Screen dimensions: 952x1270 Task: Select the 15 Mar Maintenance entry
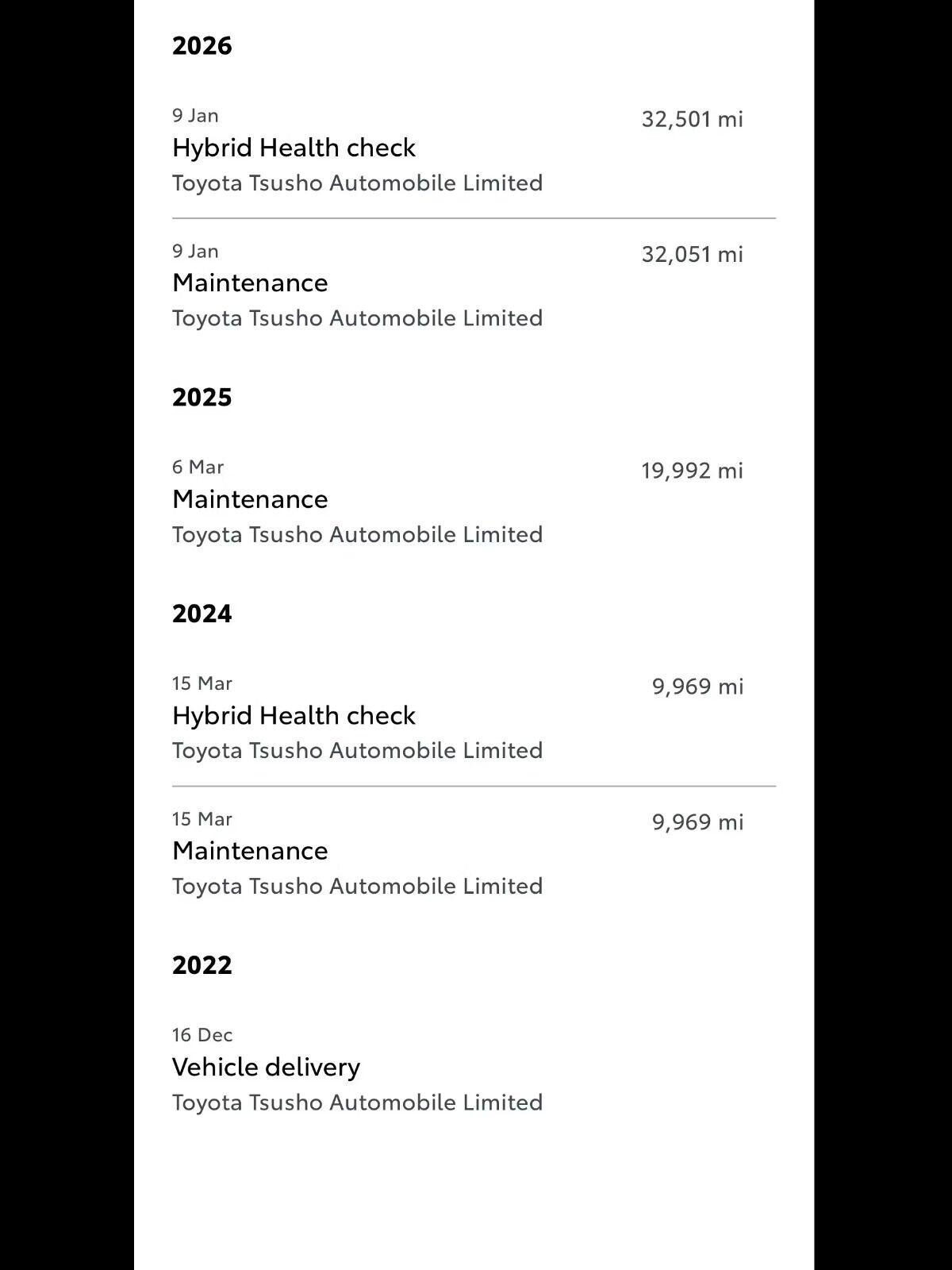point(250,850)
